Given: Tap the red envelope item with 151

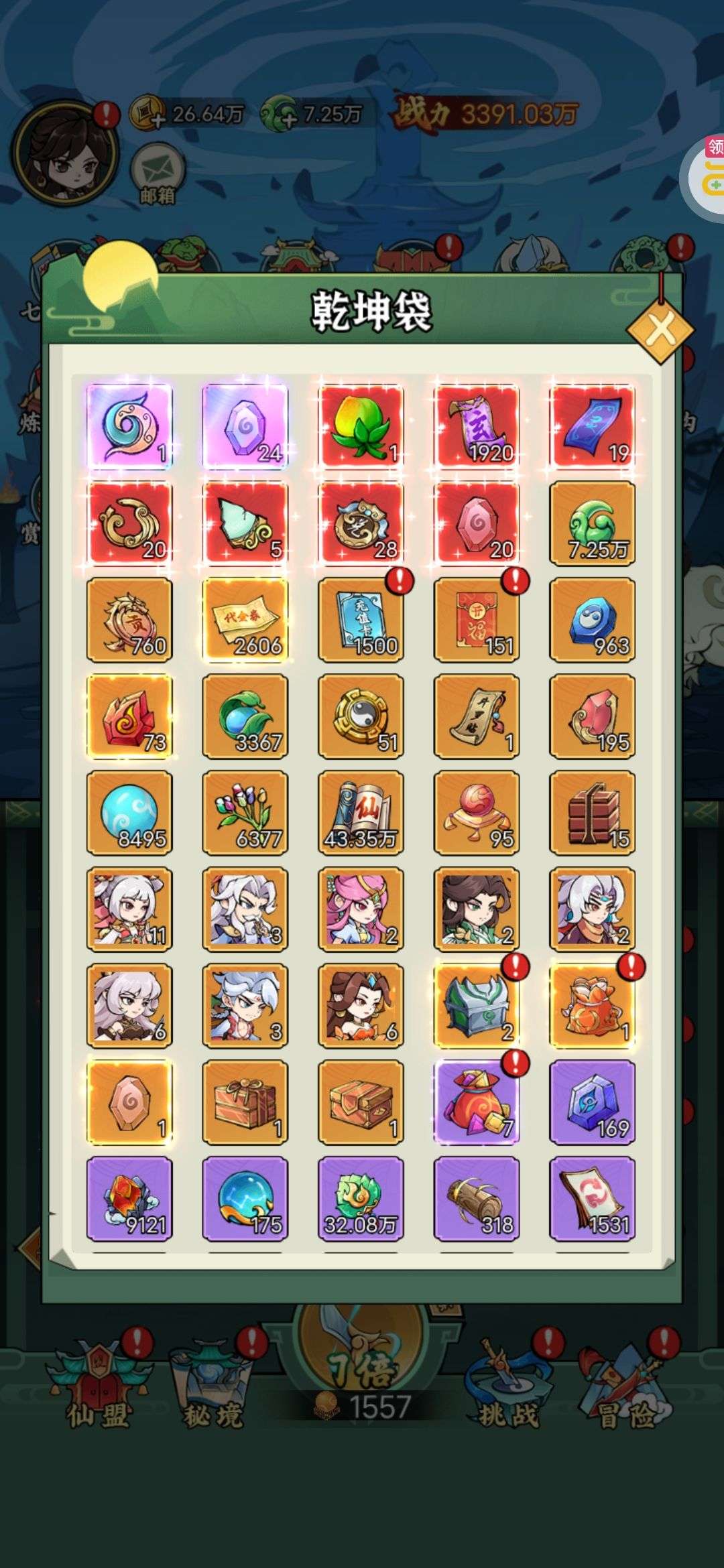Looking at the screenshot, I should point(477,620).
